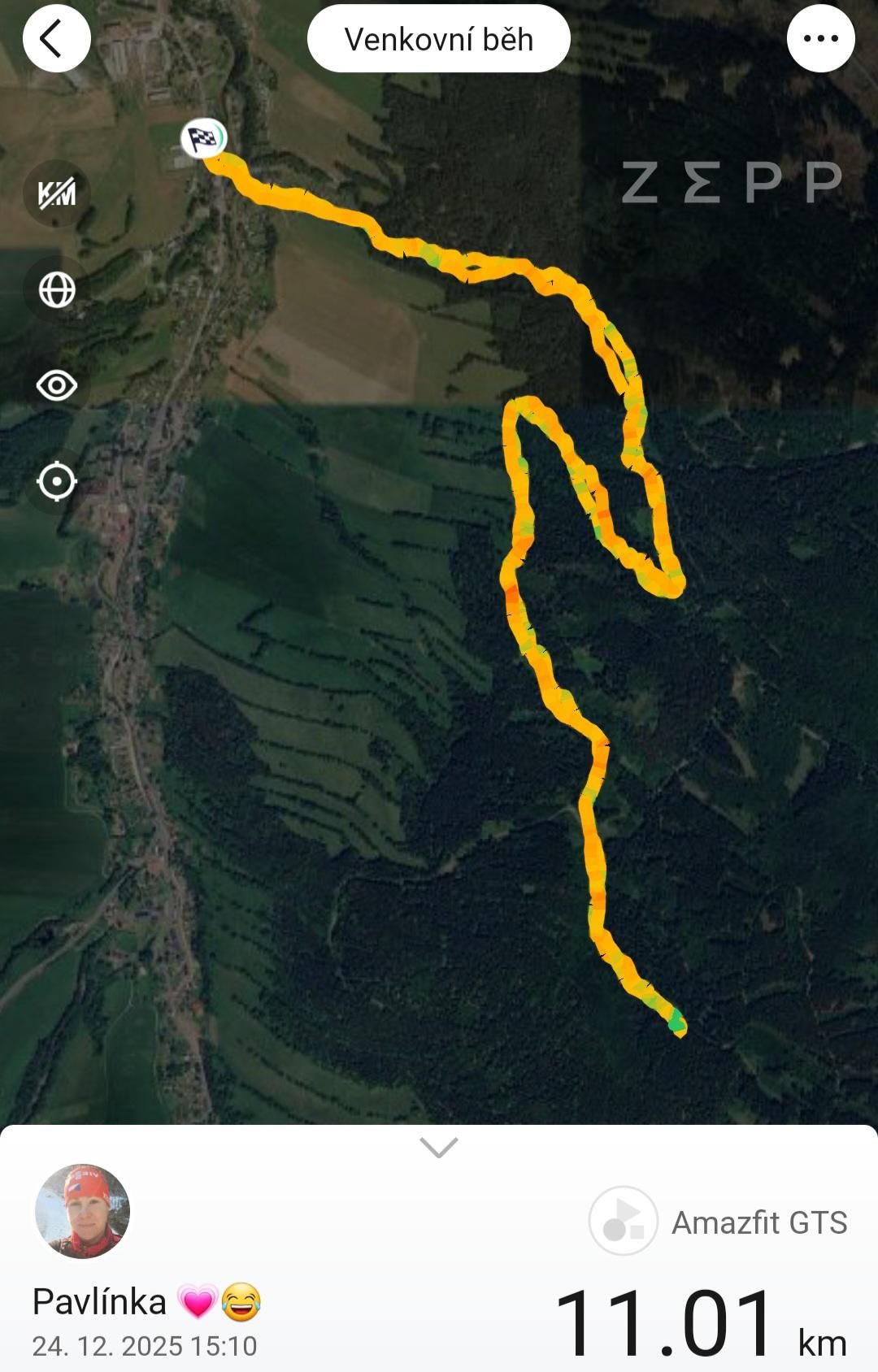Go back with the arrow button

tap(56, 39)
